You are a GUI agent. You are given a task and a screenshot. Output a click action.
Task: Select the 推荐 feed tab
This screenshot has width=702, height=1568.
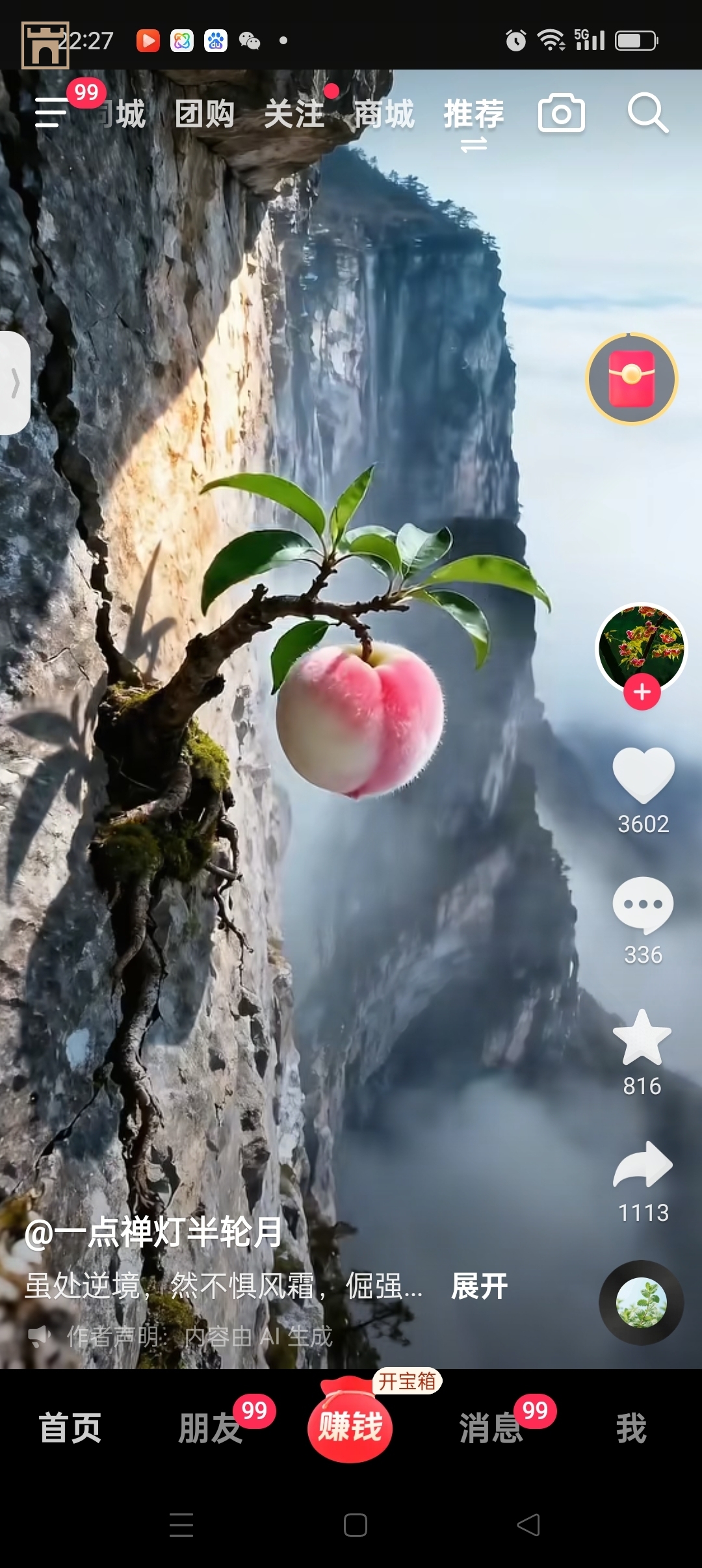pyautogui.click(x=473, y=114)
